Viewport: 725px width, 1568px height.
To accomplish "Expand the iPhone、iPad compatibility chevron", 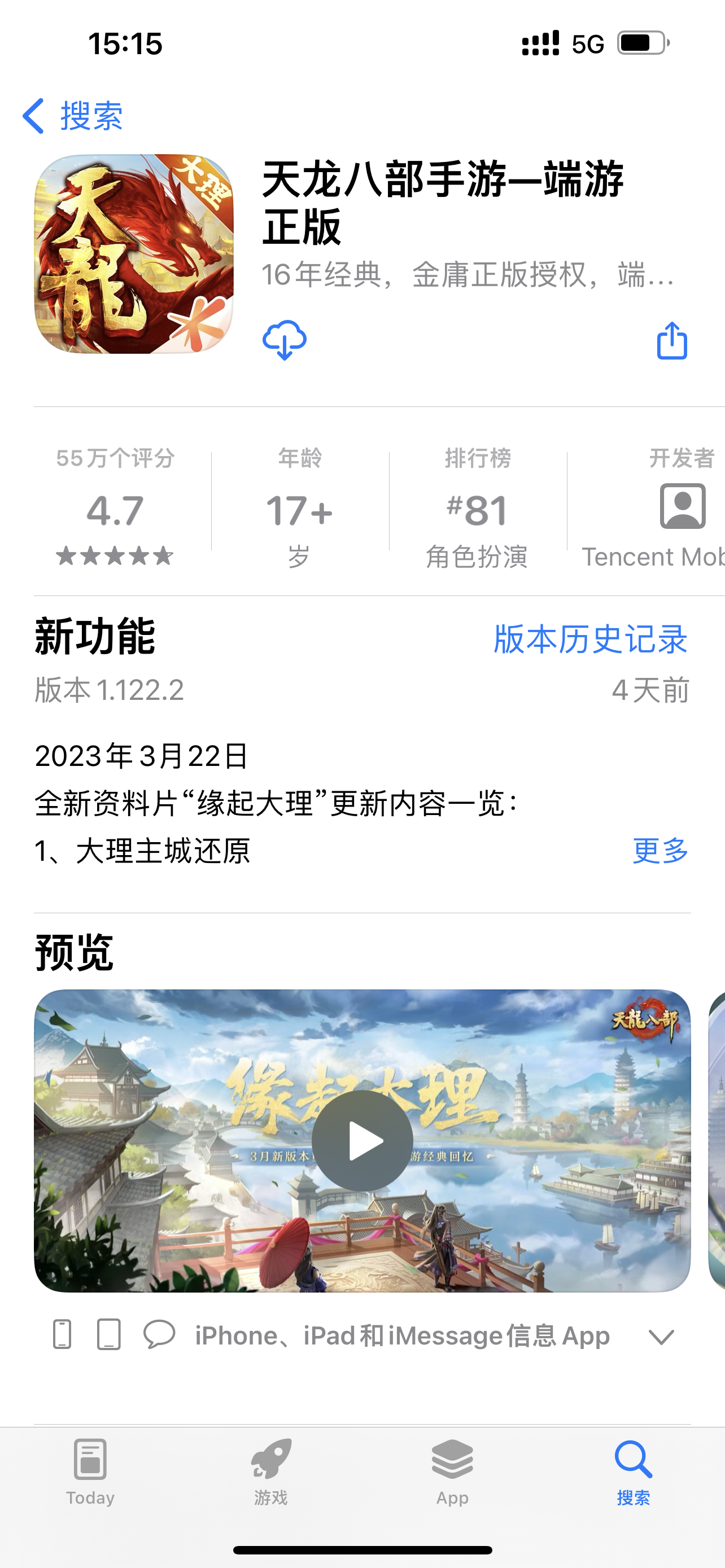I will 661,1337.
